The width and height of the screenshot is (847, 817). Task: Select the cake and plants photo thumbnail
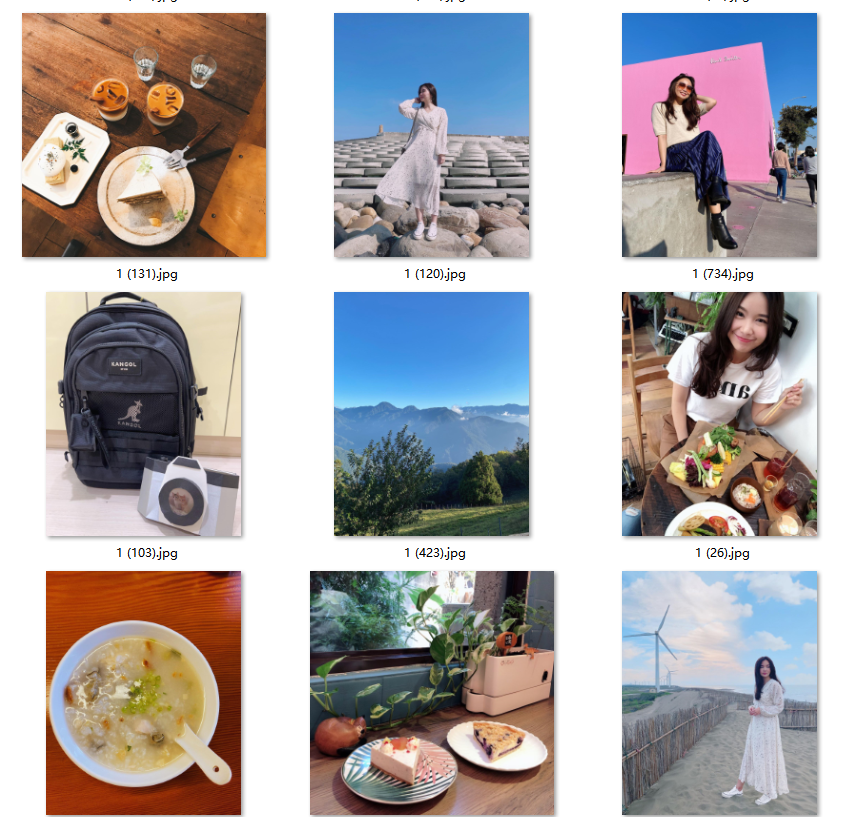pos(431,693)
